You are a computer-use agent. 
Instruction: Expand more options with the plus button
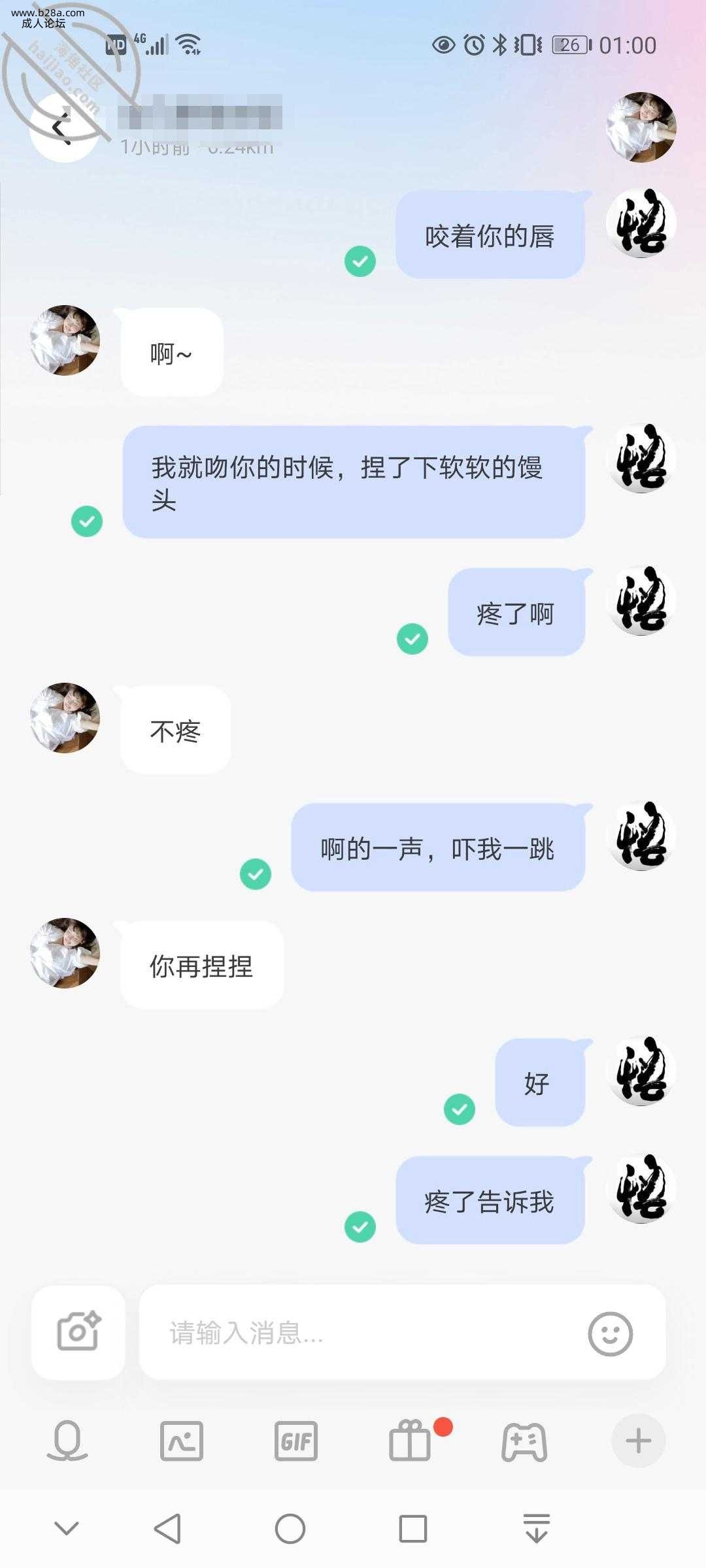coord(639,1441)
